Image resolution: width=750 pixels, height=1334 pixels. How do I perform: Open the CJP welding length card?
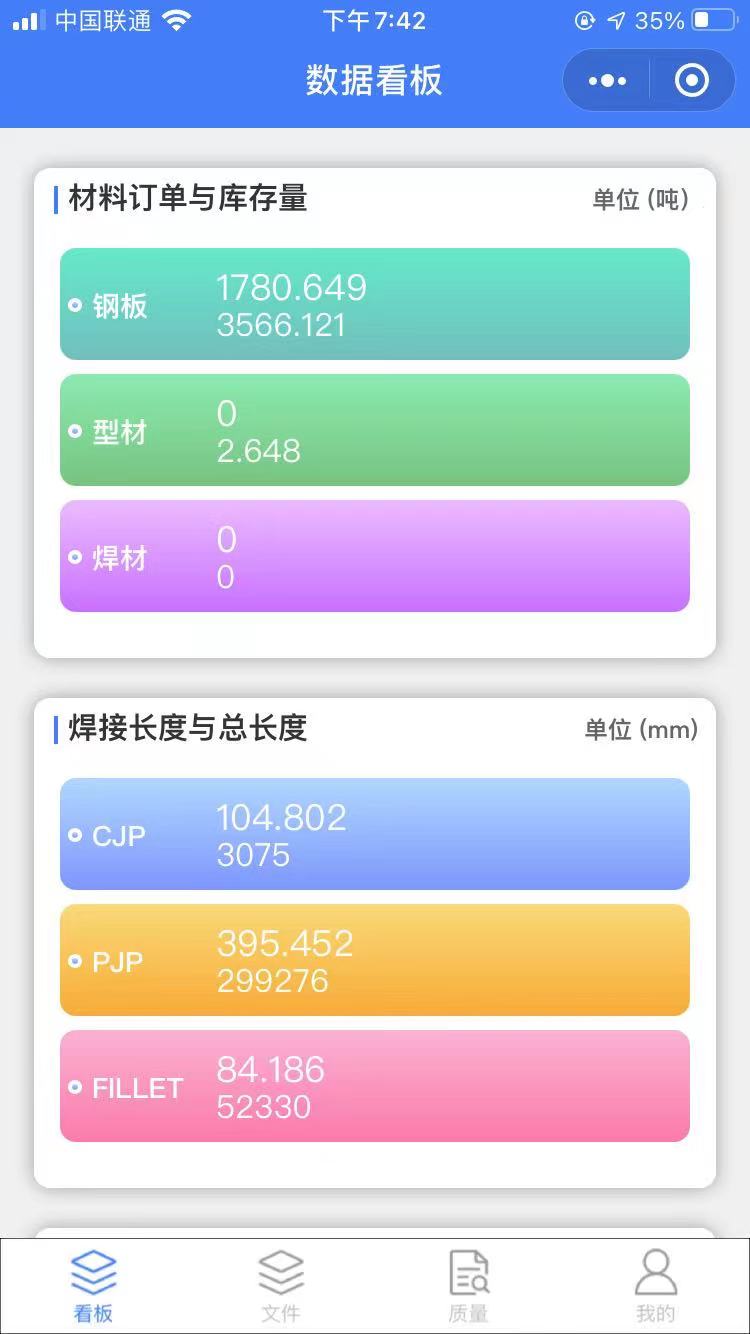pos(375,834)
